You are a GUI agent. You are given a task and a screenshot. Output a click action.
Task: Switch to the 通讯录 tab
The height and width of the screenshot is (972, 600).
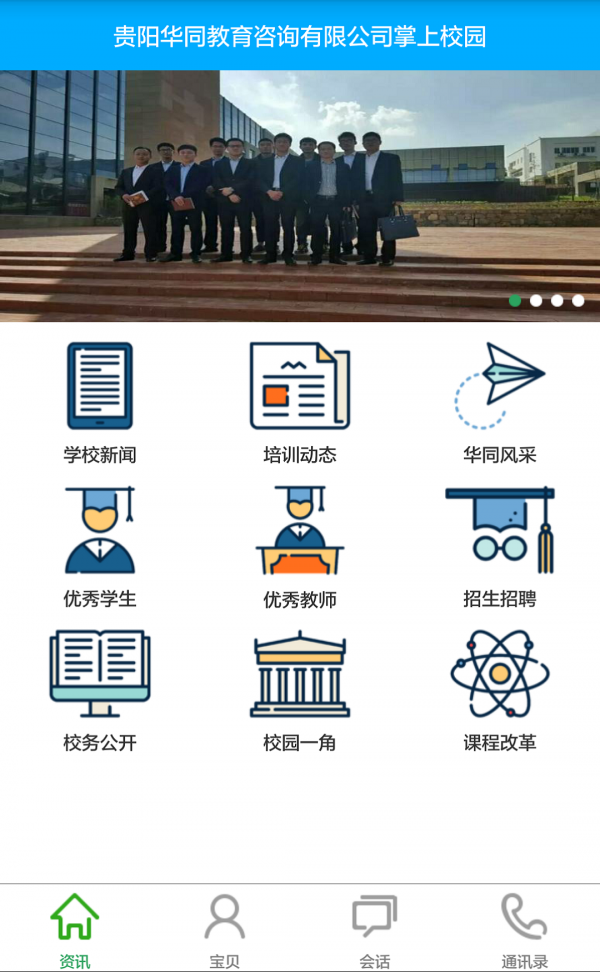point(525,930)
